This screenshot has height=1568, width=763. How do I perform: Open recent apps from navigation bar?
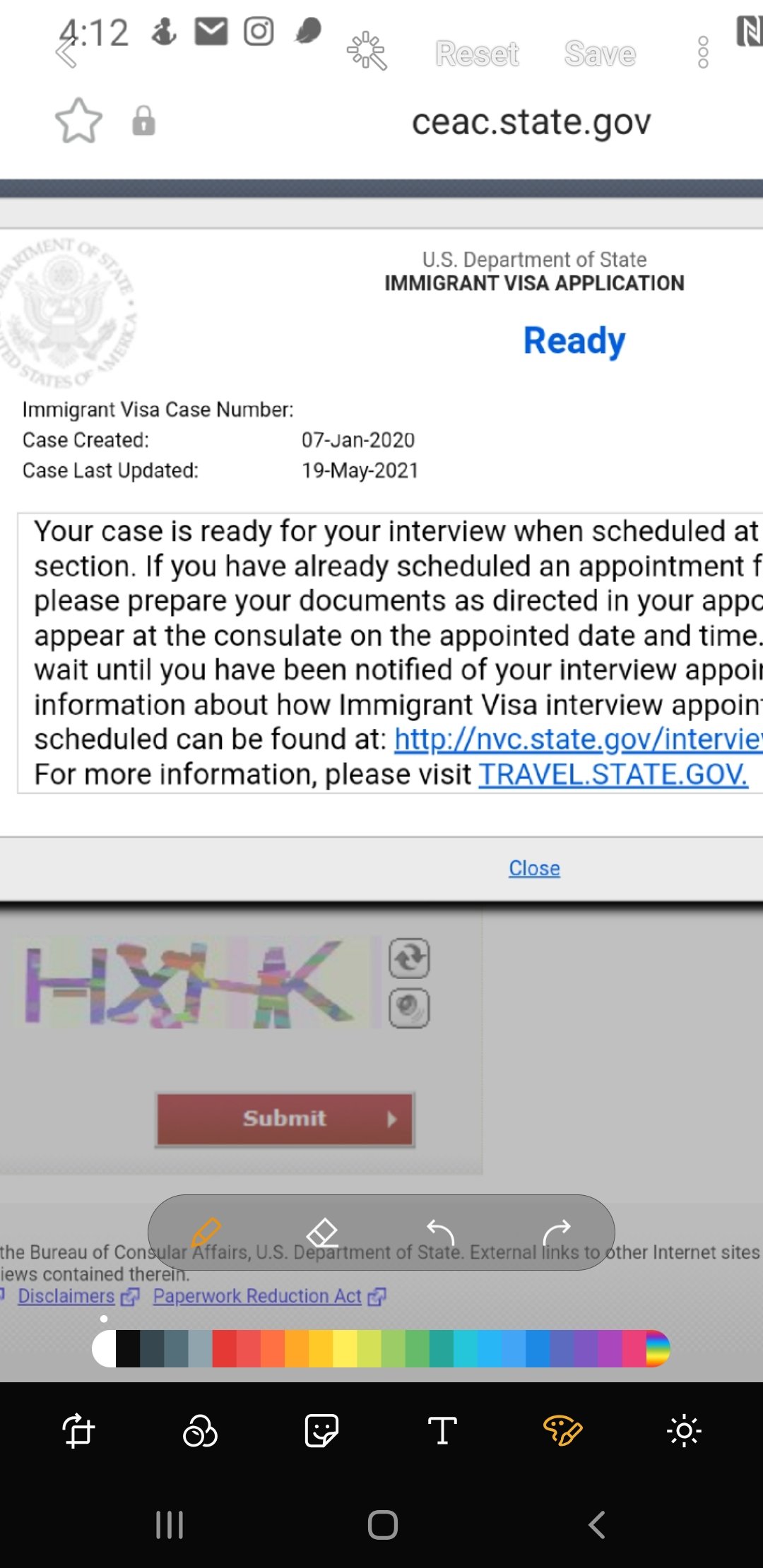click(x=170, y=1524)
